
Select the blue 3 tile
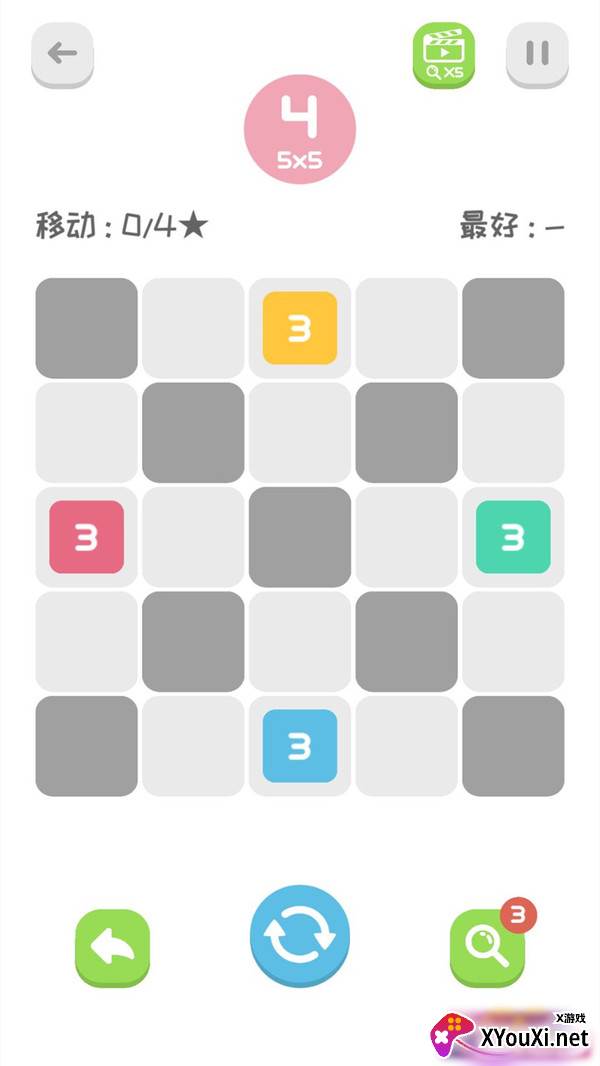[300, 745]
